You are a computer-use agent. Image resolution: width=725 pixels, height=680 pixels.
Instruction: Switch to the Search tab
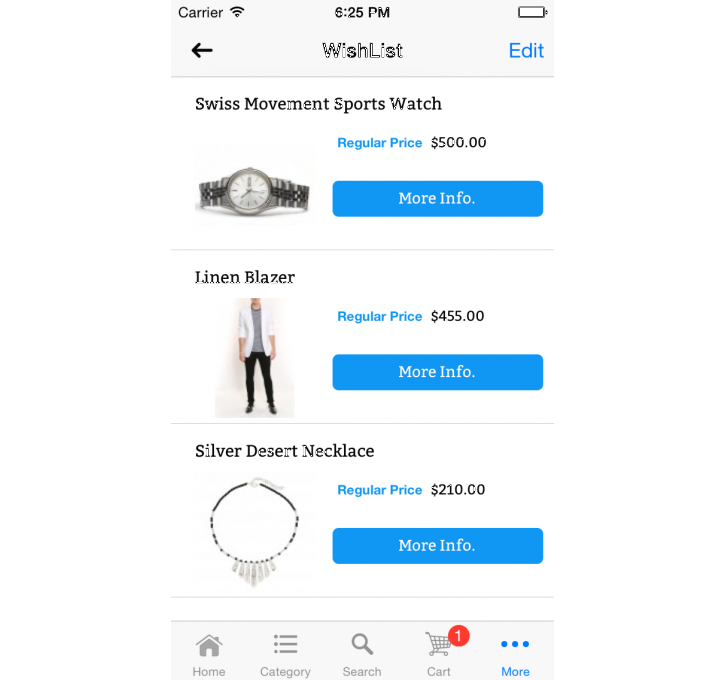(x=362, y=654)
